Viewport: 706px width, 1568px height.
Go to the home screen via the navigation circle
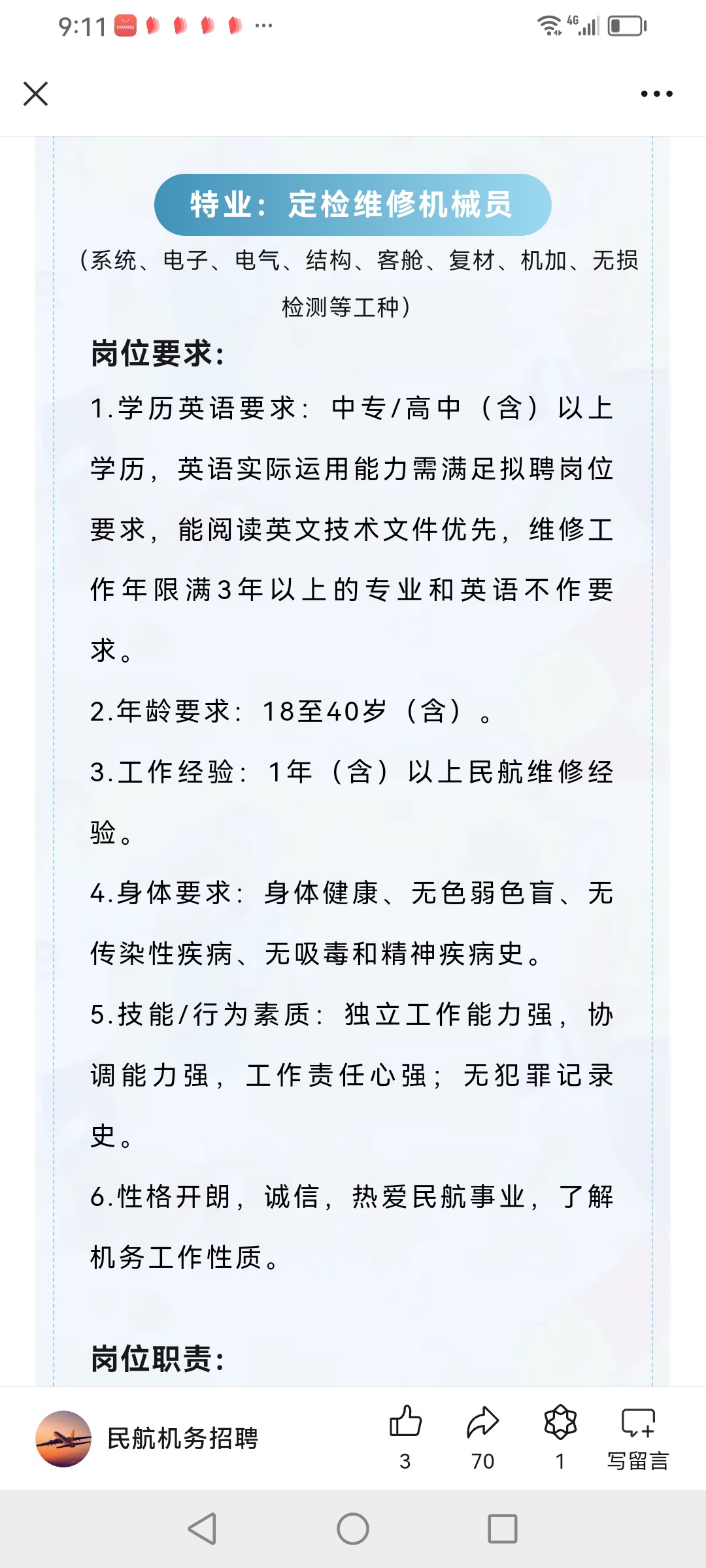coord(353,1529)
